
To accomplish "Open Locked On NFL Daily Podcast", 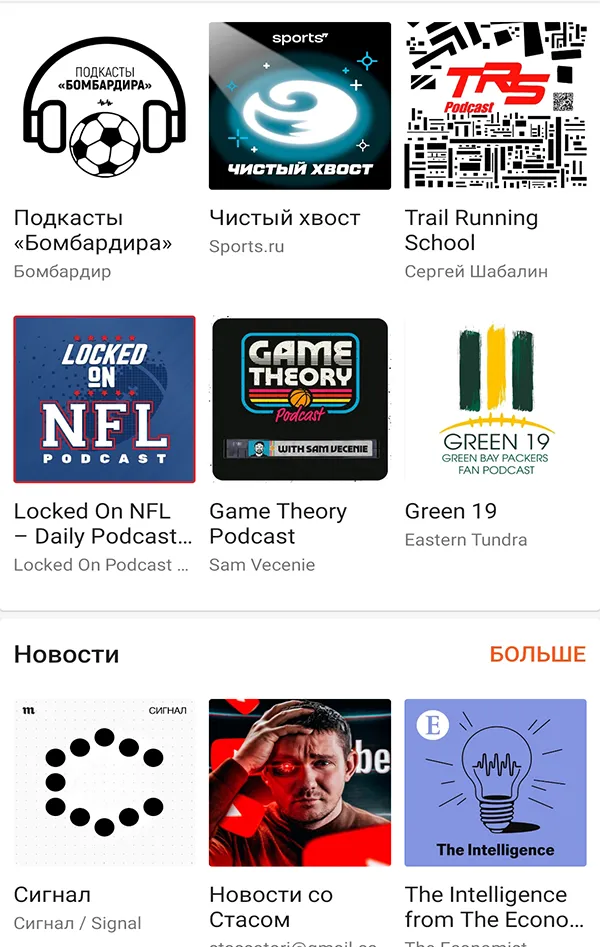I will pyautogui.click(x=104, y=400).
